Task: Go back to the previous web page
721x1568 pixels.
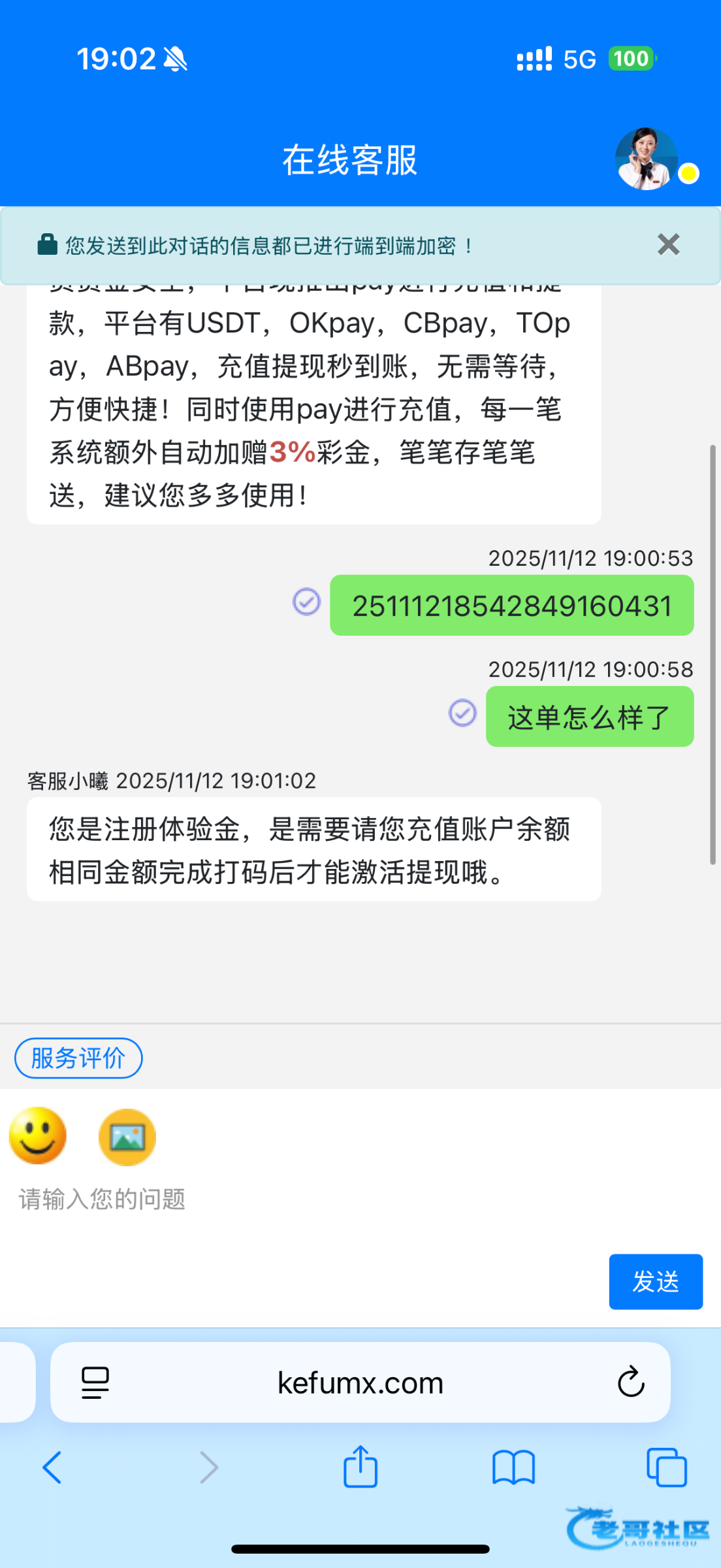Action: click(x=52, y=1467)
